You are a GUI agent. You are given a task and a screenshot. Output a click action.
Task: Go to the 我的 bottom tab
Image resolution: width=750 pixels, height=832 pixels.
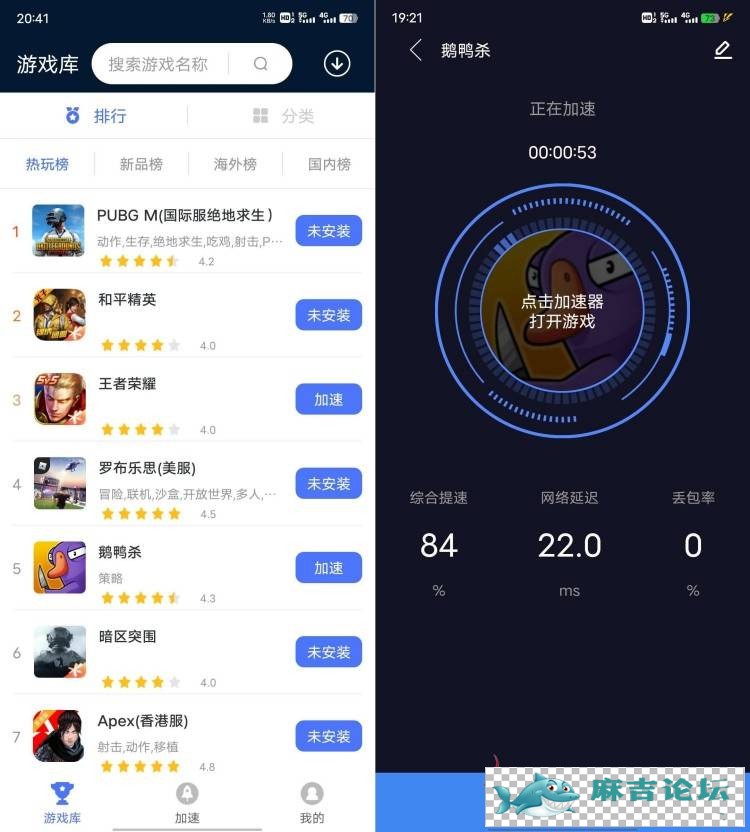pos(312,803)
